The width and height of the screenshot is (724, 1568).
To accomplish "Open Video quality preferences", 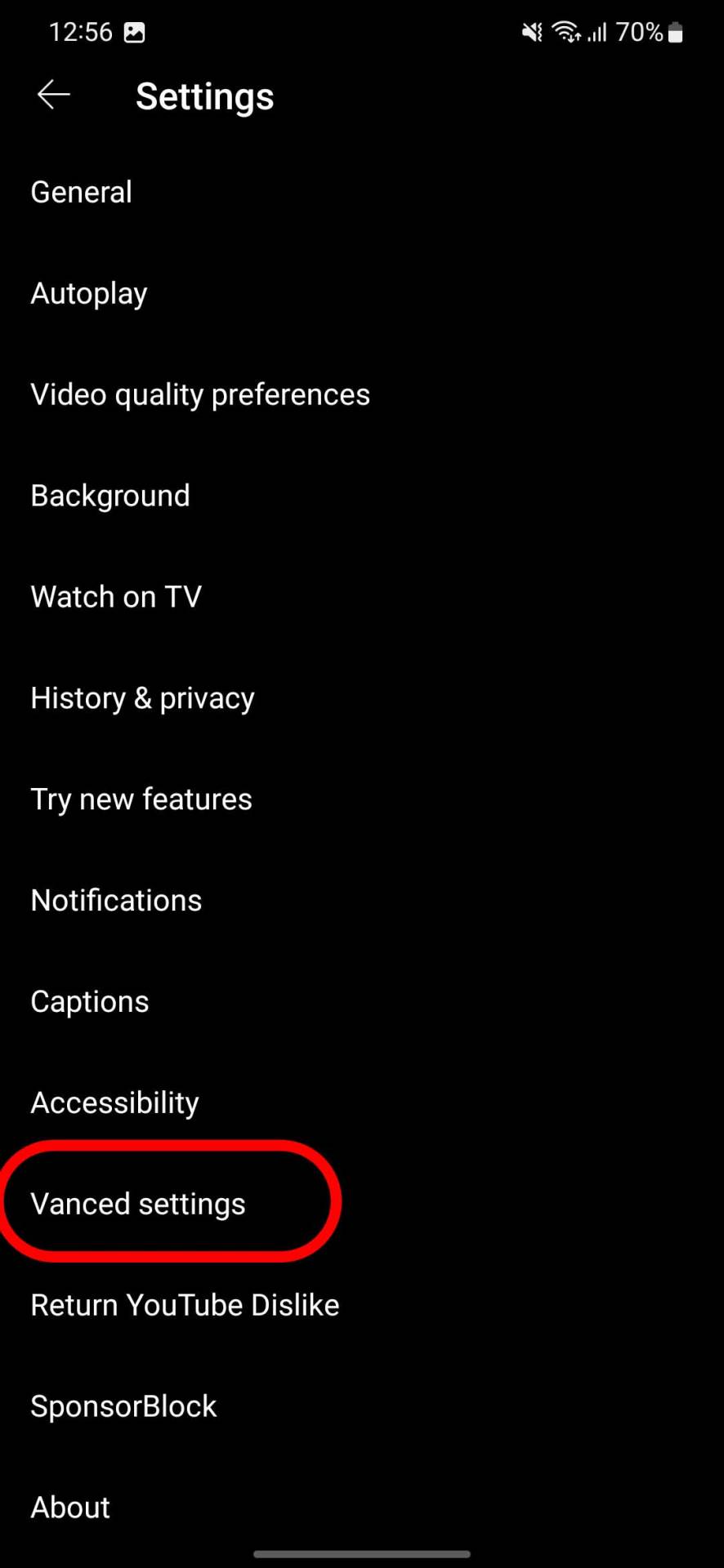I will (x=199, y=394).
